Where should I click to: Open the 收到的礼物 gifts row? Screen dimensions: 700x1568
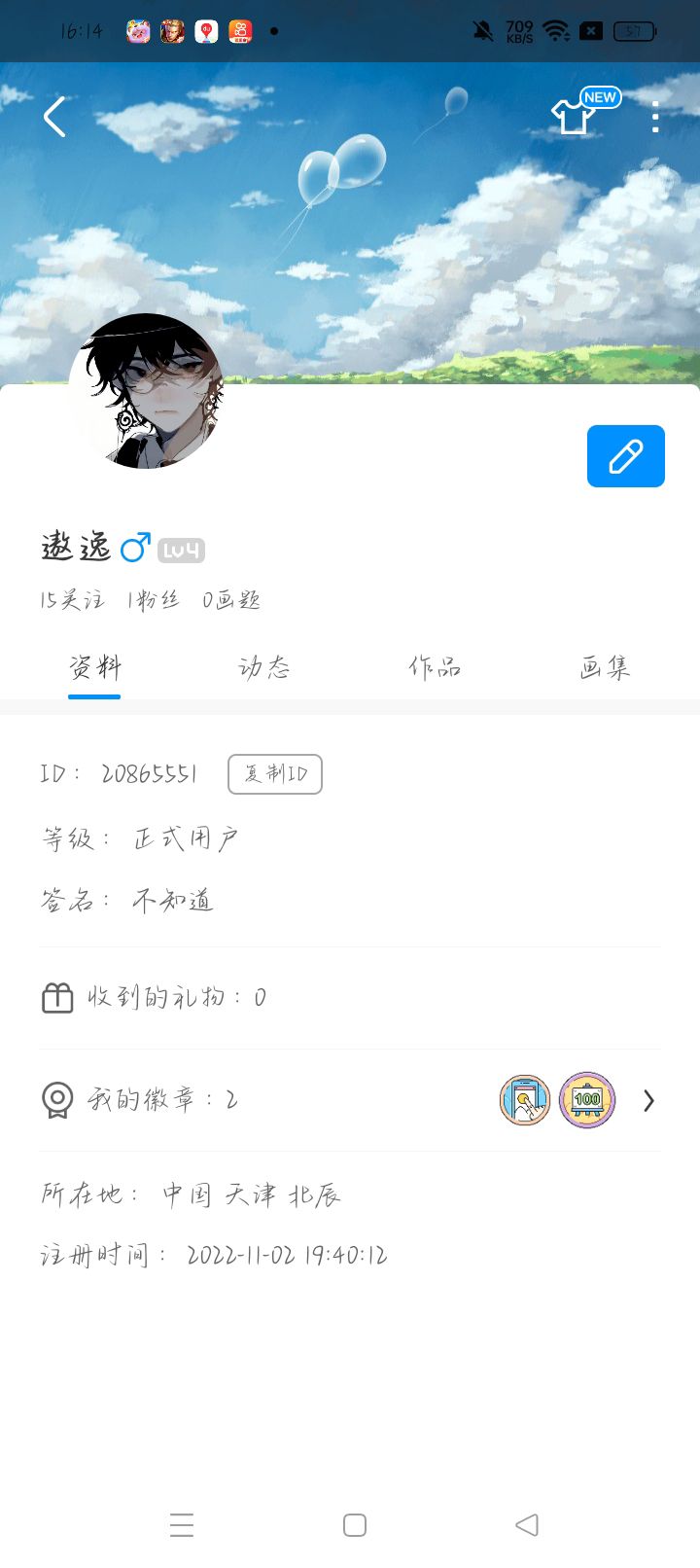[x=350, y=998]
